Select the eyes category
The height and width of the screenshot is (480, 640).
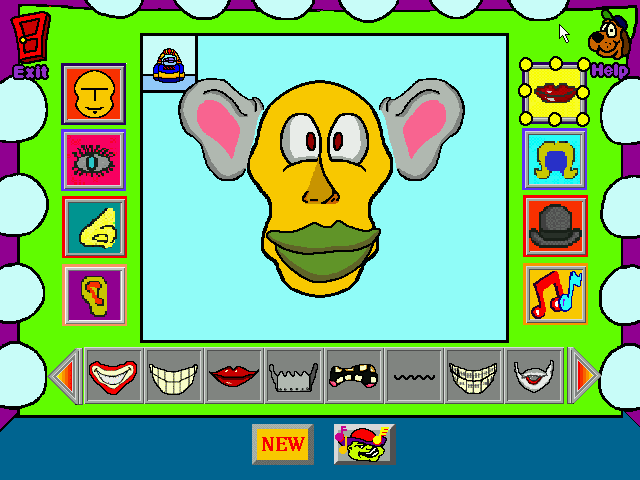click(93, 160)
